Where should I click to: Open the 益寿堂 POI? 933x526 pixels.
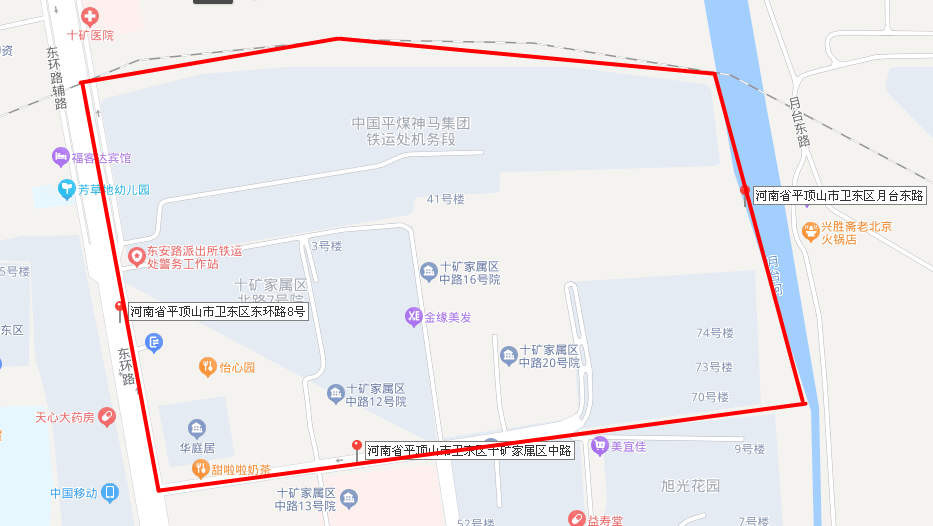point(576,518)
